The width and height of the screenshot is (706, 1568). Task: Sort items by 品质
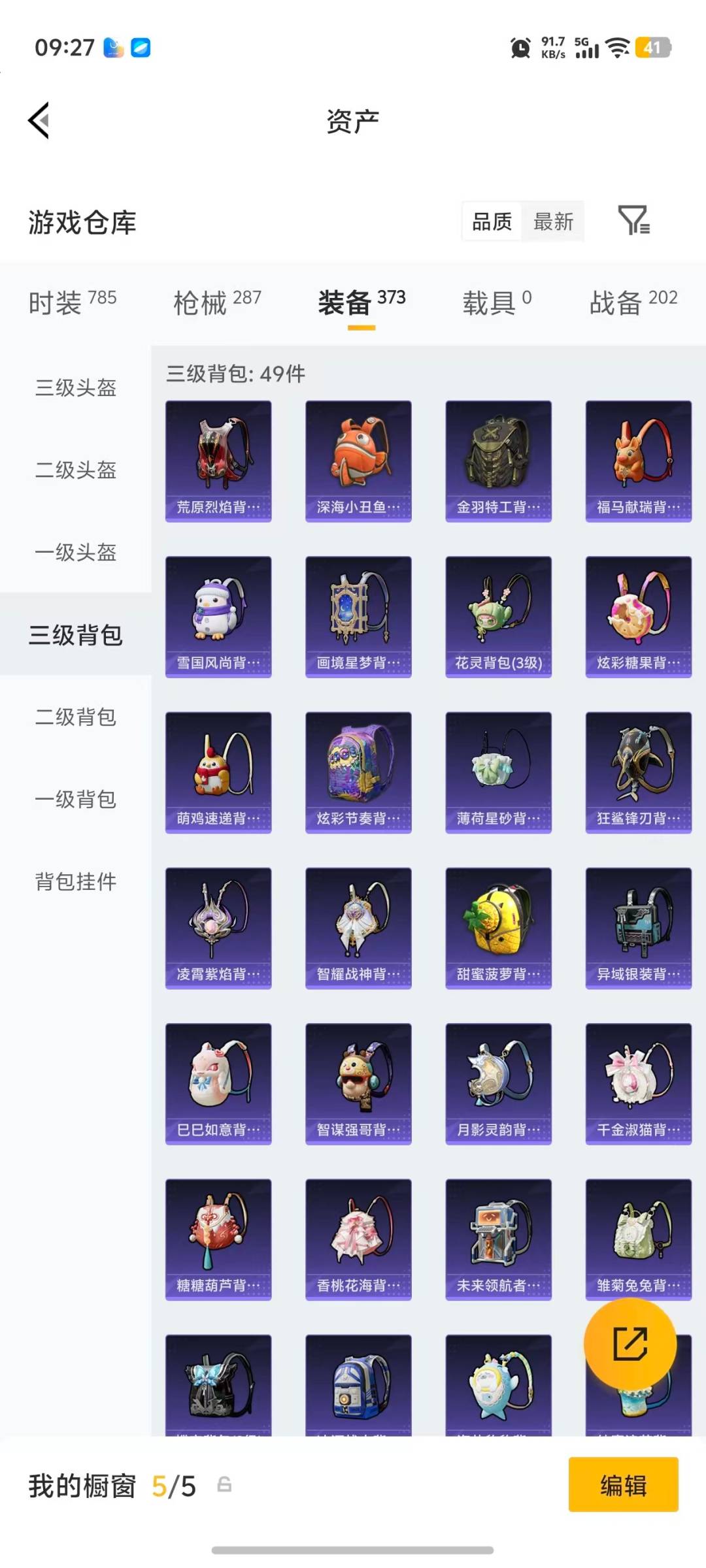click(x=490, y=222)
